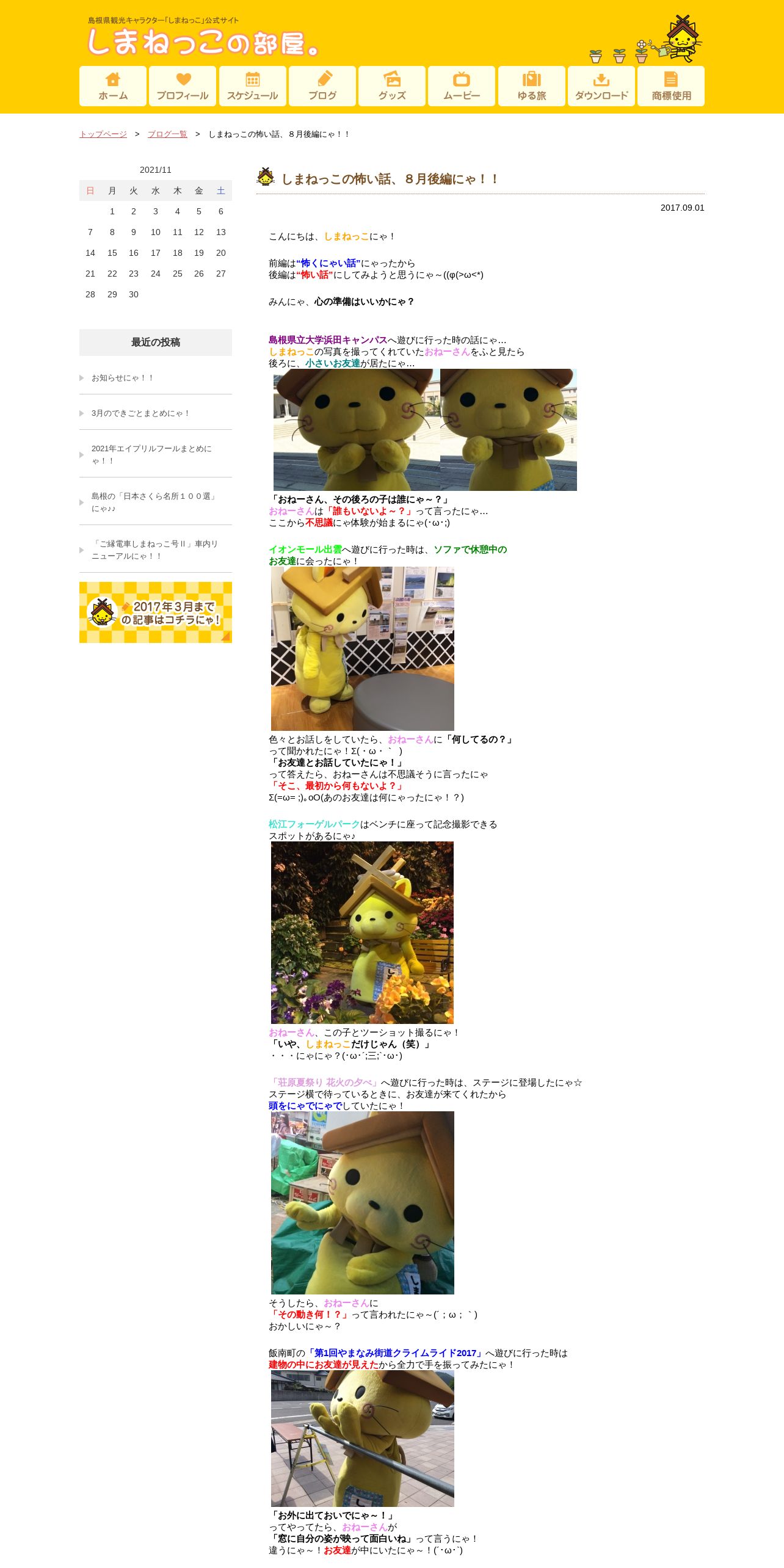
Task: Tap the 2017年3月までの記事 banner
Action: [156, 612]
